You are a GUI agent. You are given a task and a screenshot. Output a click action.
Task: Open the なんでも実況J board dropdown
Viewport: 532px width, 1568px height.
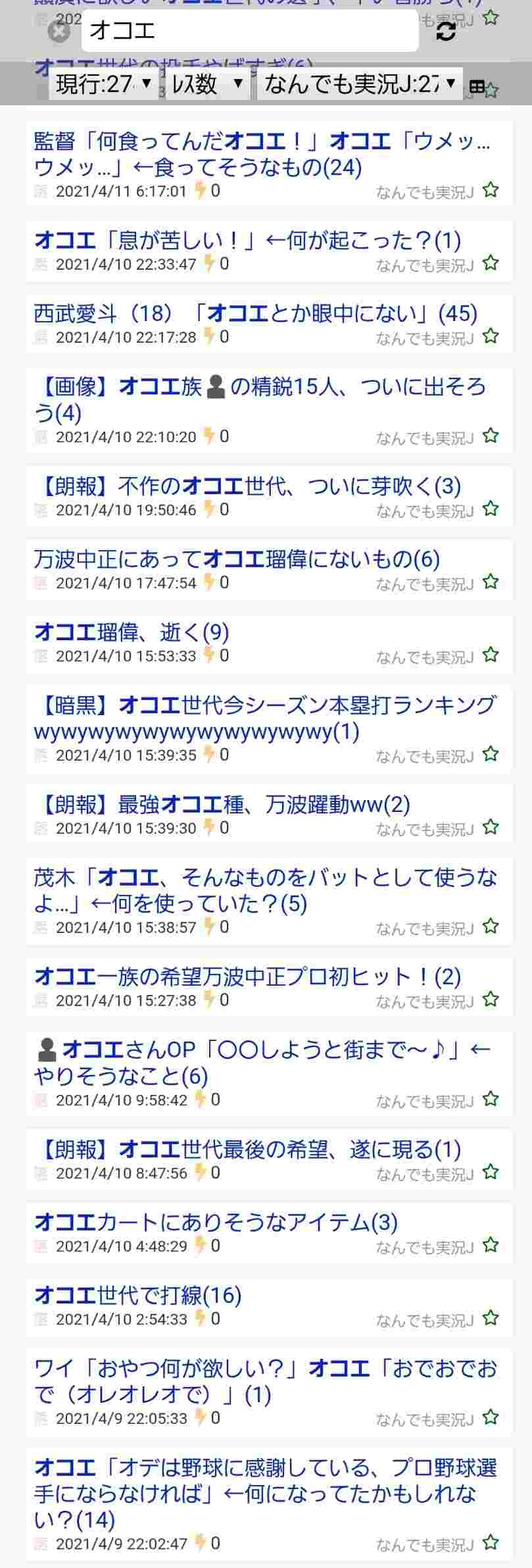pyautogui.click(x=359, y=84)
